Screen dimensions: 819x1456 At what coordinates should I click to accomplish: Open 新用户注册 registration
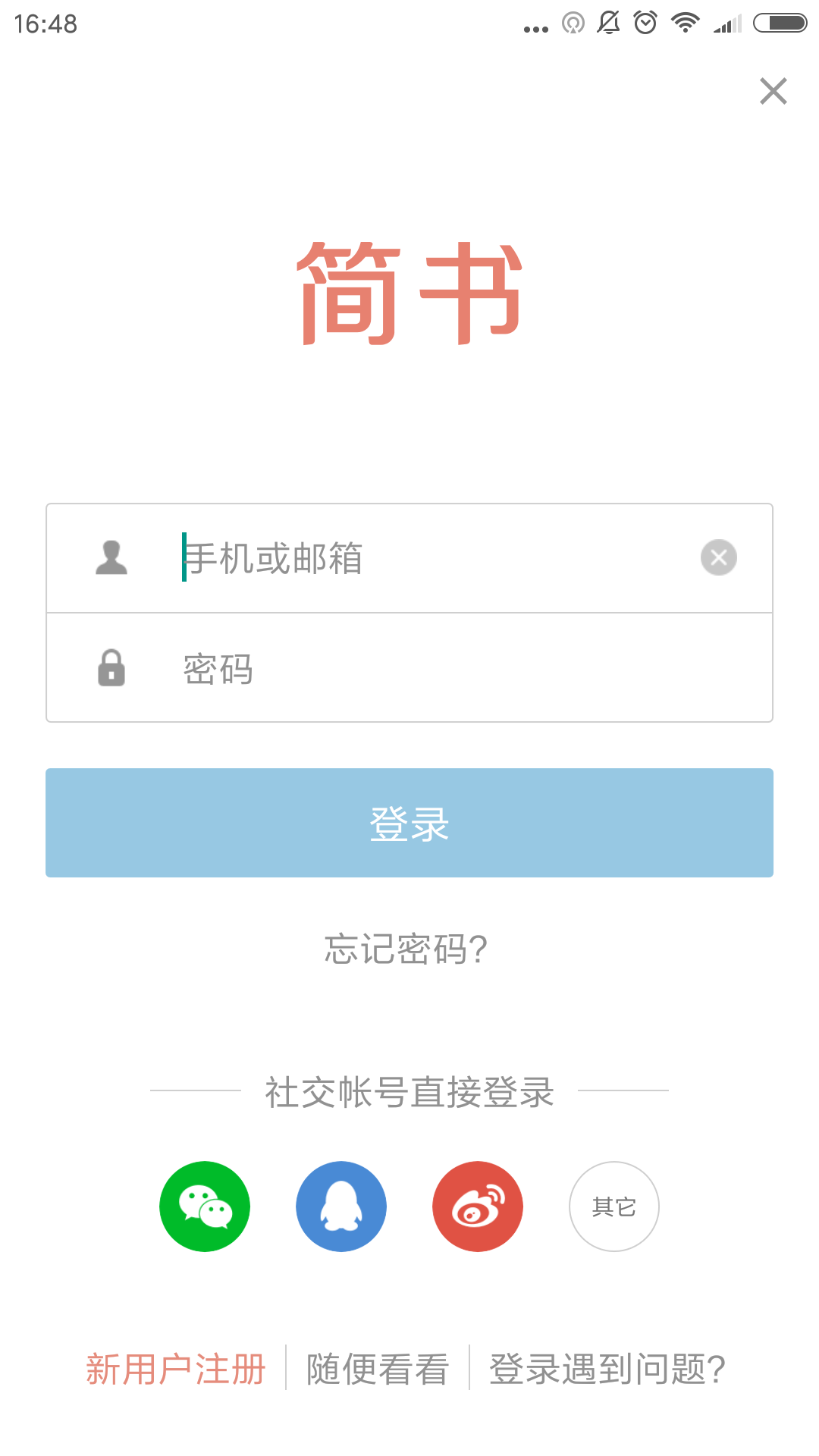point(176,1369)
